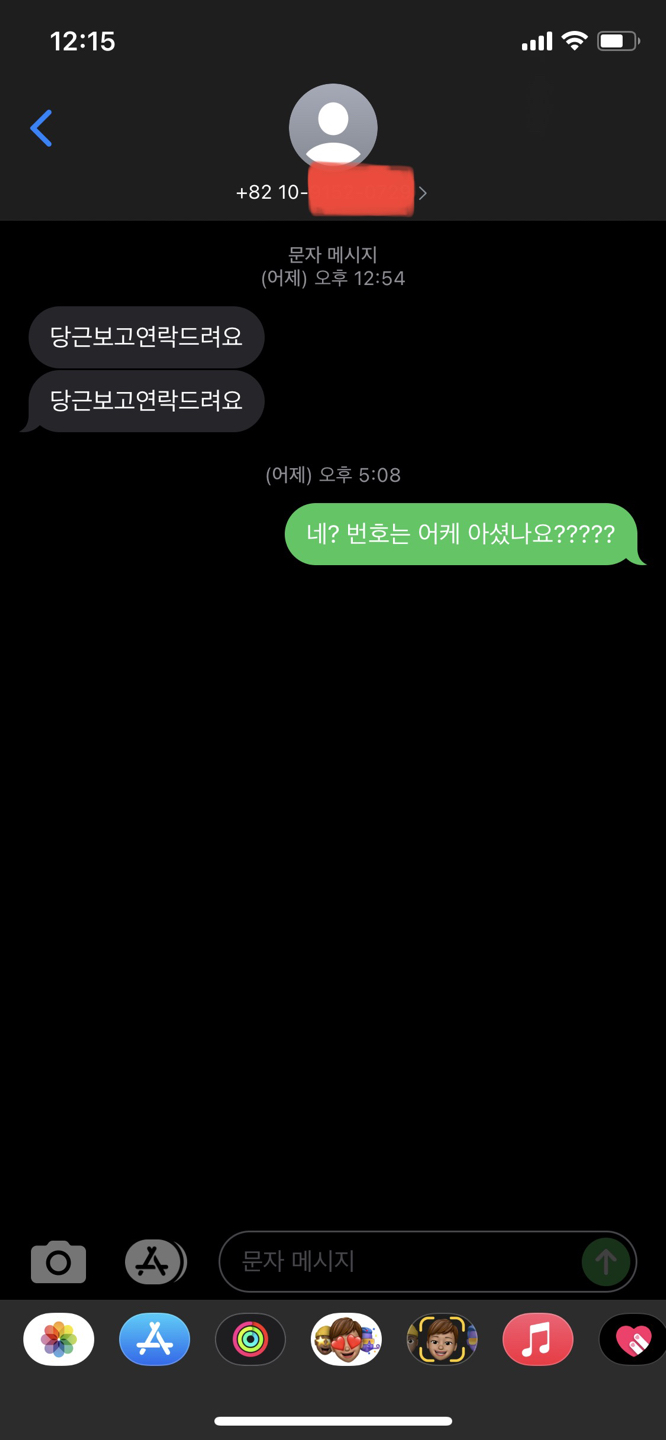This screenshot has width=666, height=1440.
Task: Go back to the message list
Action: [41, 129]
